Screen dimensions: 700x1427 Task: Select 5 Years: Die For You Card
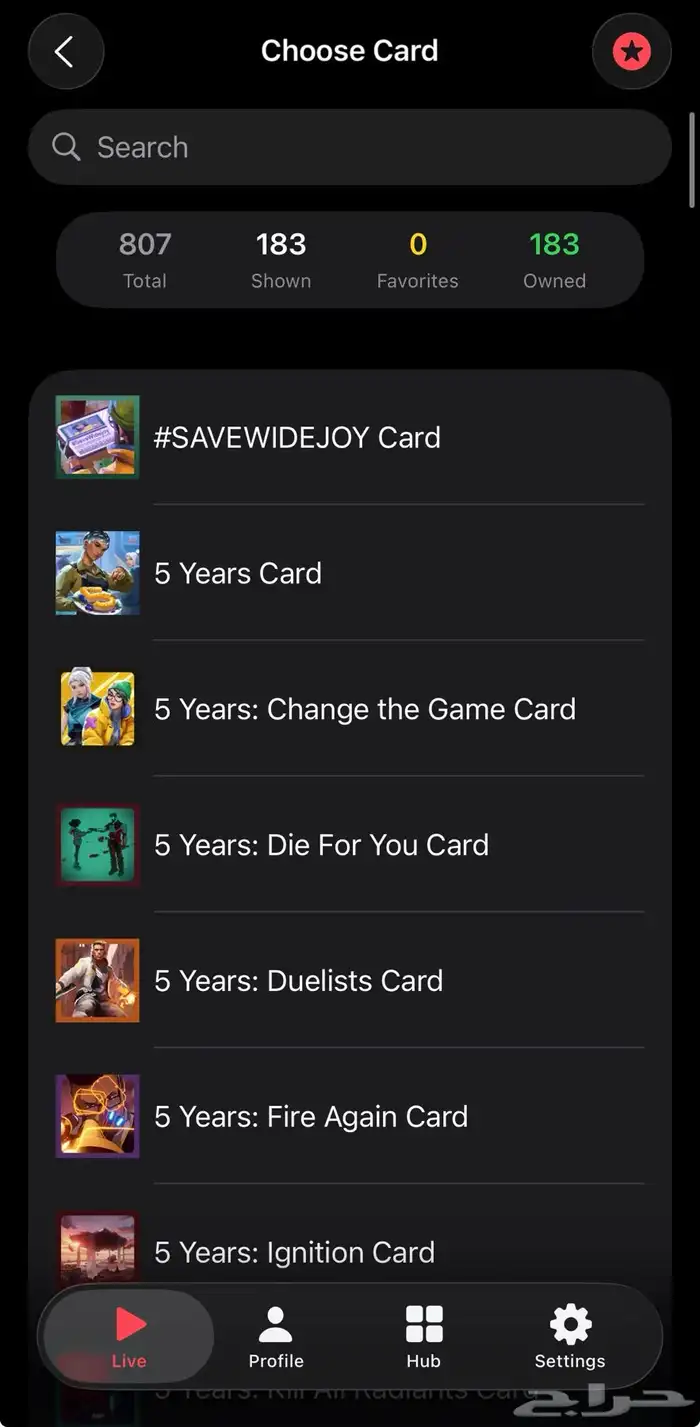(x=350, y=845)
